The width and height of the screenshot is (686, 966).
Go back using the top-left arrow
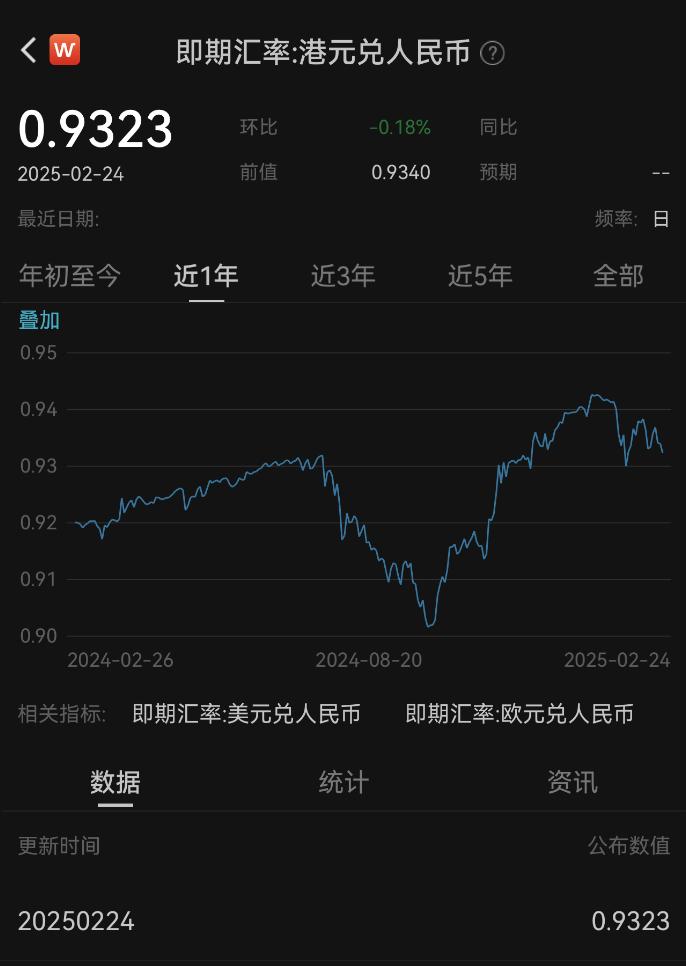(x=28, y=50)
